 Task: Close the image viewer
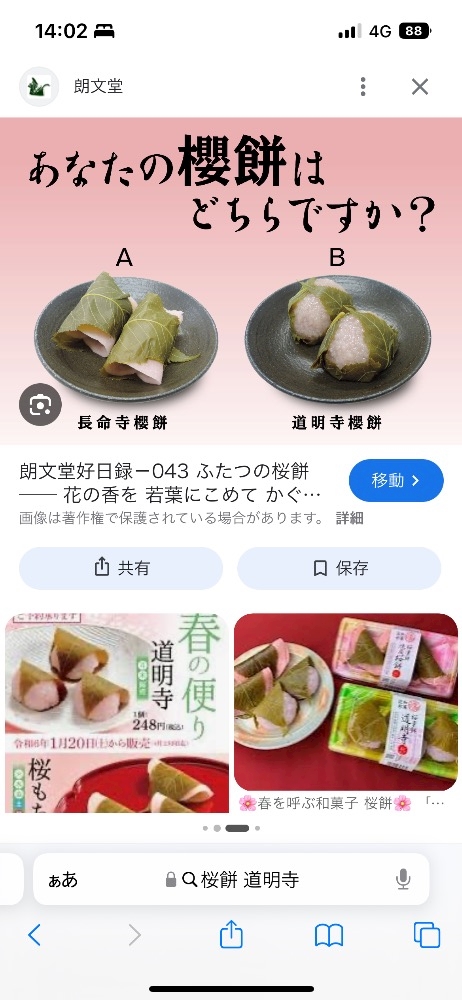(419, 87)
